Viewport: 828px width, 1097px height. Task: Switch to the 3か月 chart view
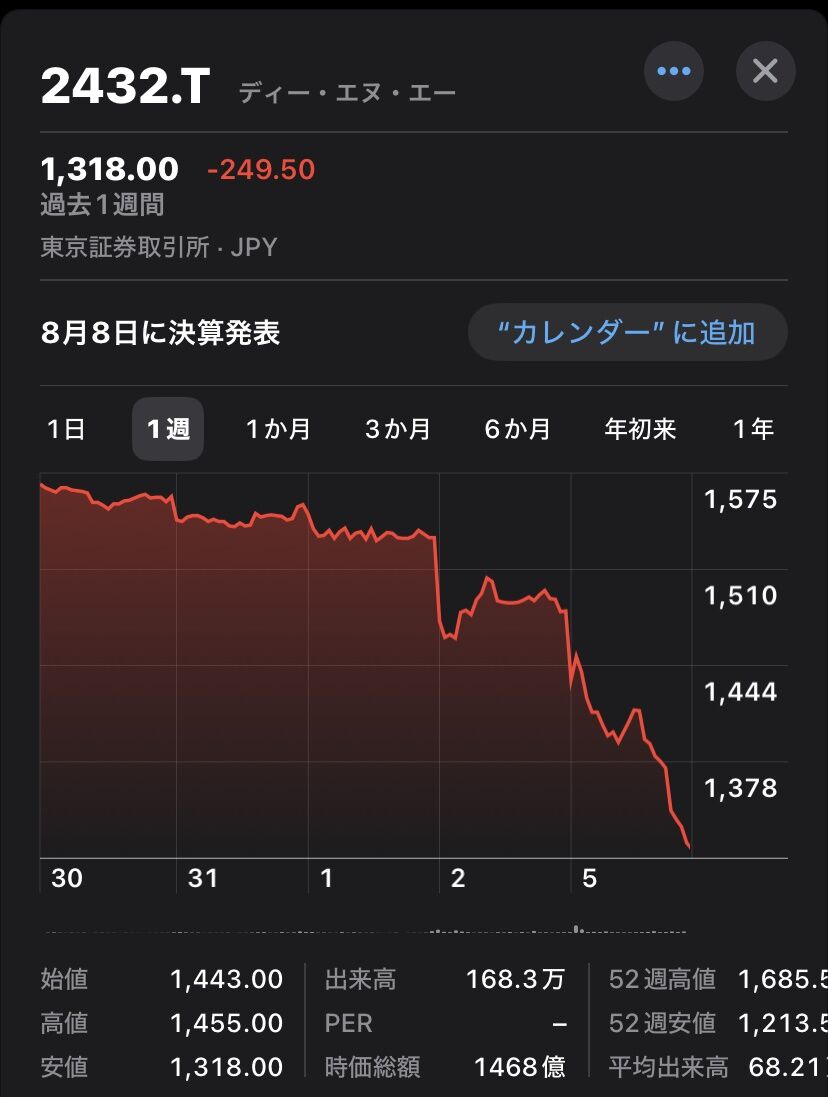[397, 429]
